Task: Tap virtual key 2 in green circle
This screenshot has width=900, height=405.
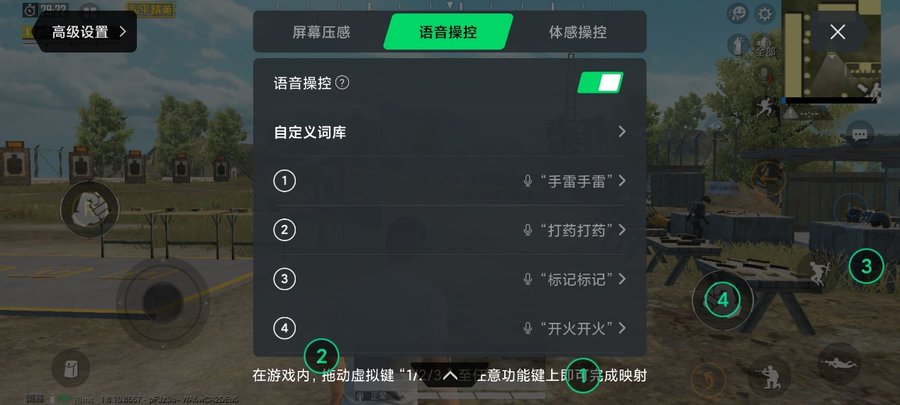Action: point(321,354)
